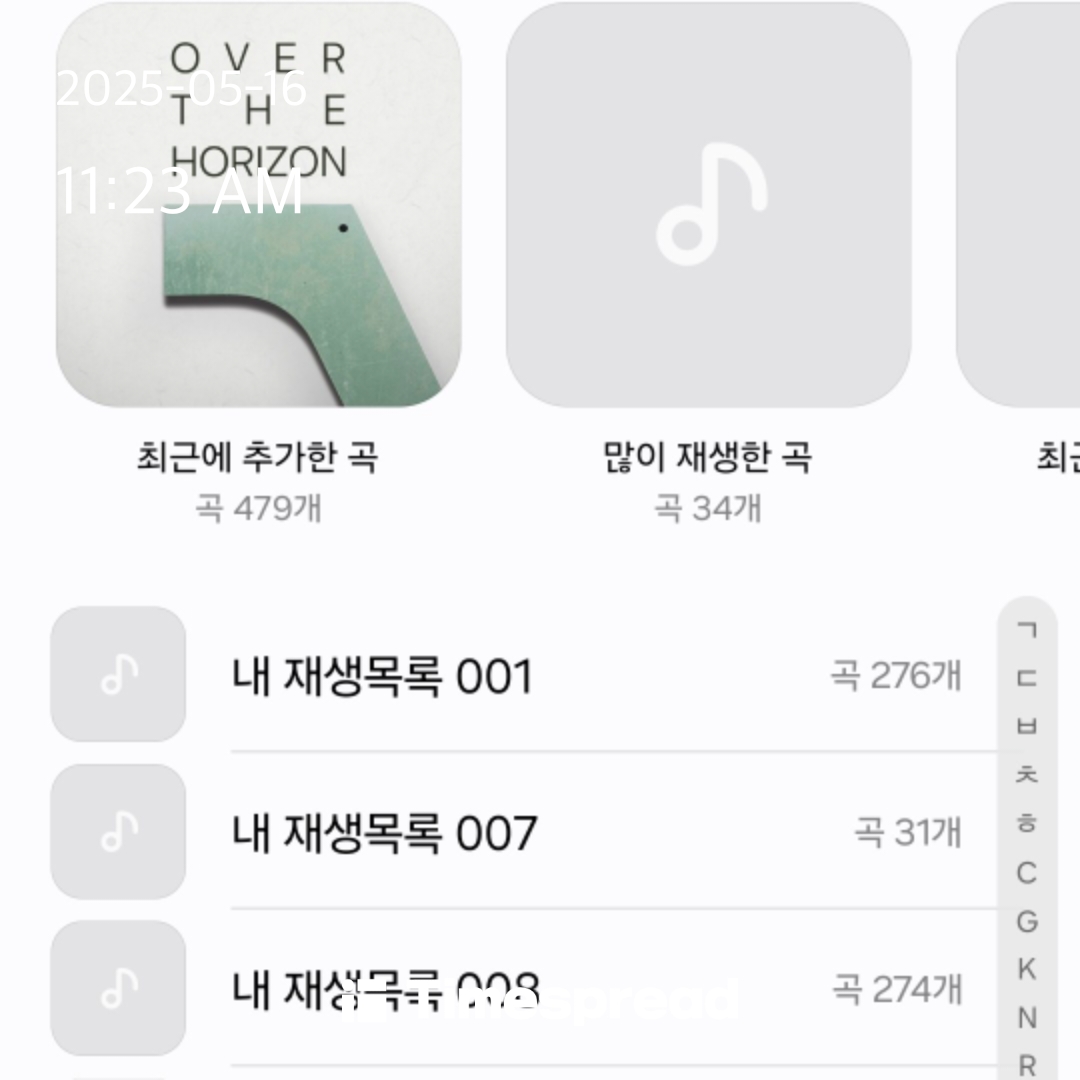Jump to letter C in the index
This screenshot has width=1080, height=1080.
click(x=1027, y=873)
